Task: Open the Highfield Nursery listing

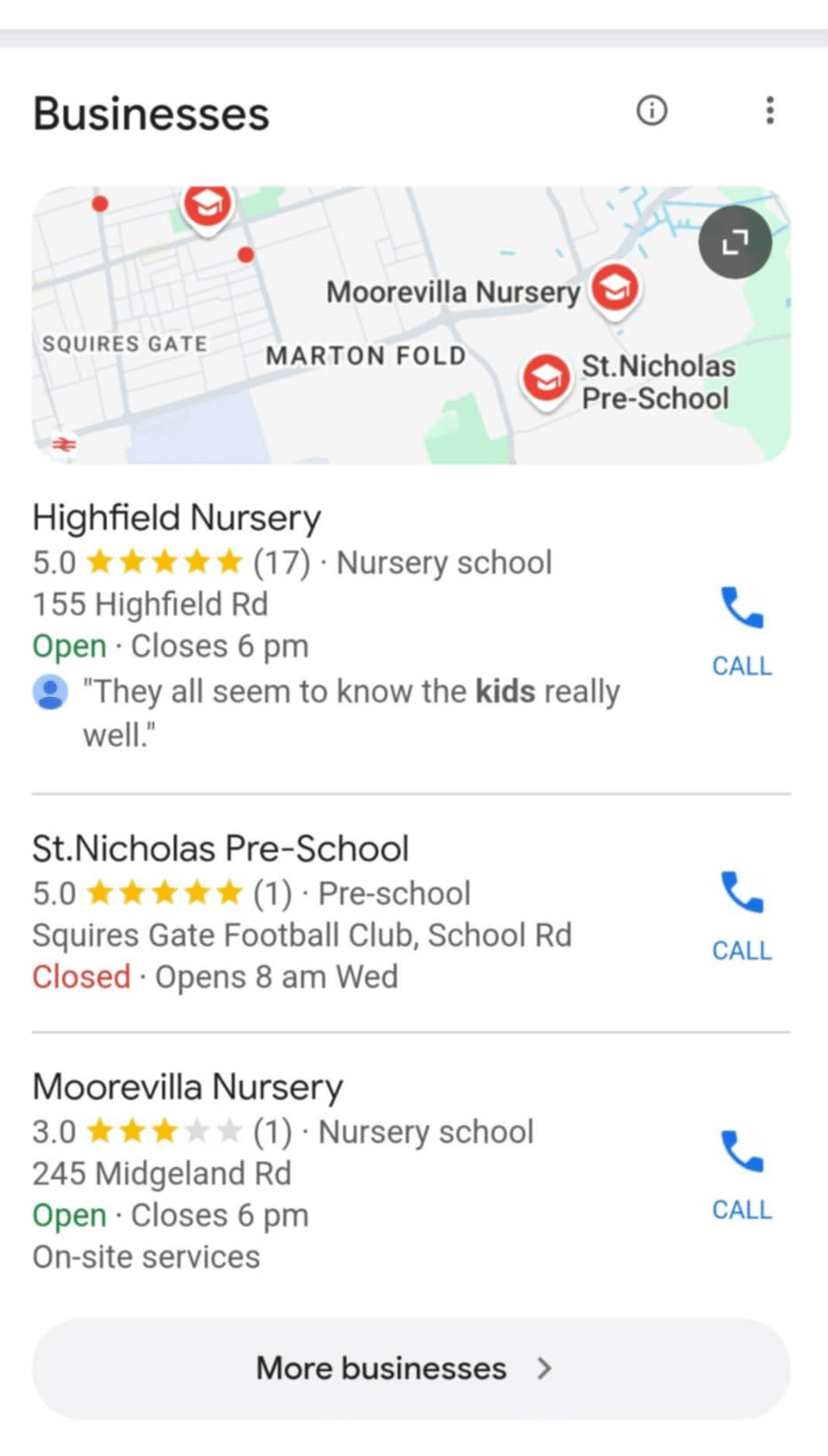Action: tap(176, 518)
